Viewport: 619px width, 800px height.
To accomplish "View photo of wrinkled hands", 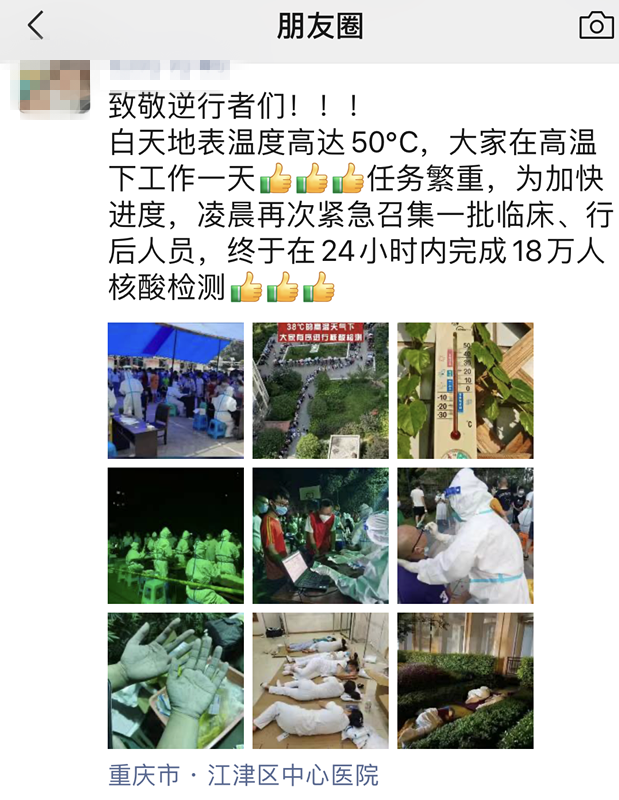I will (176, 680).
